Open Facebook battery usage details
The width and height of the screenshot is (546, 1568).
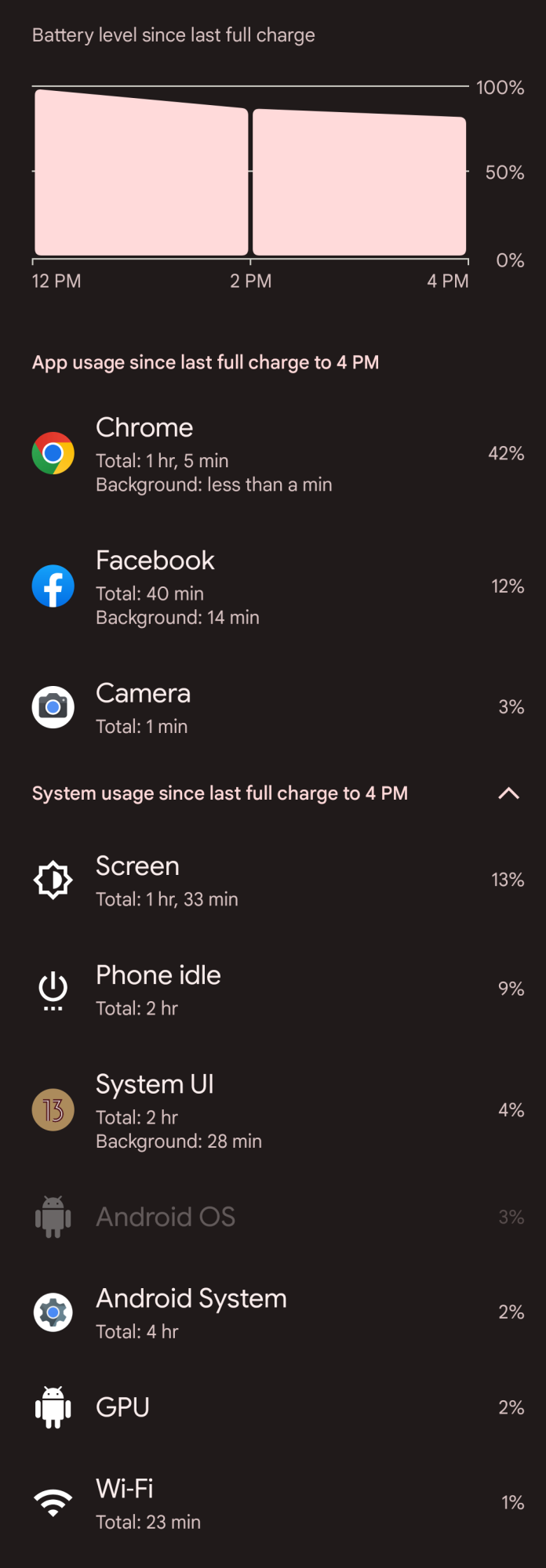point(273,587)
